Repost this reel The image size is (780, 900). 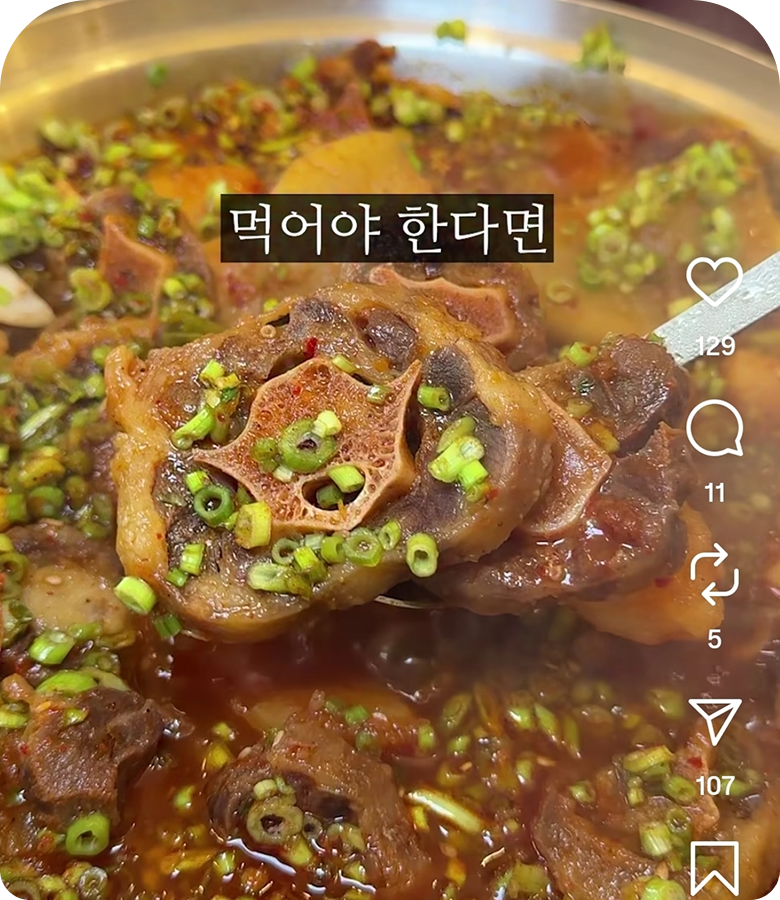[714, 576]
